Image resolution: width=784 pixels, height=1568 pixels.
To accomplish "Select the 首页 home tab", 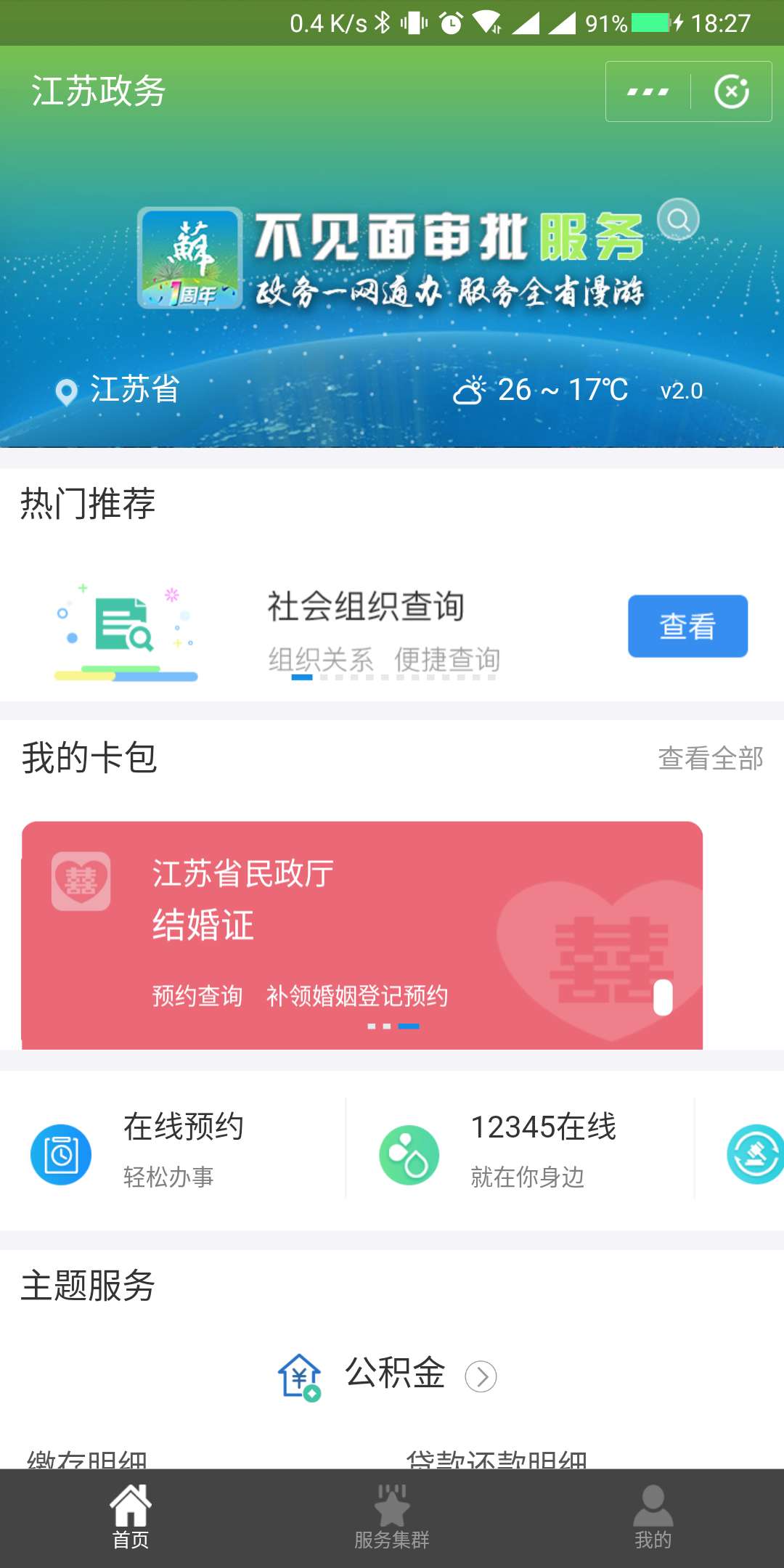I will 131,1517.
